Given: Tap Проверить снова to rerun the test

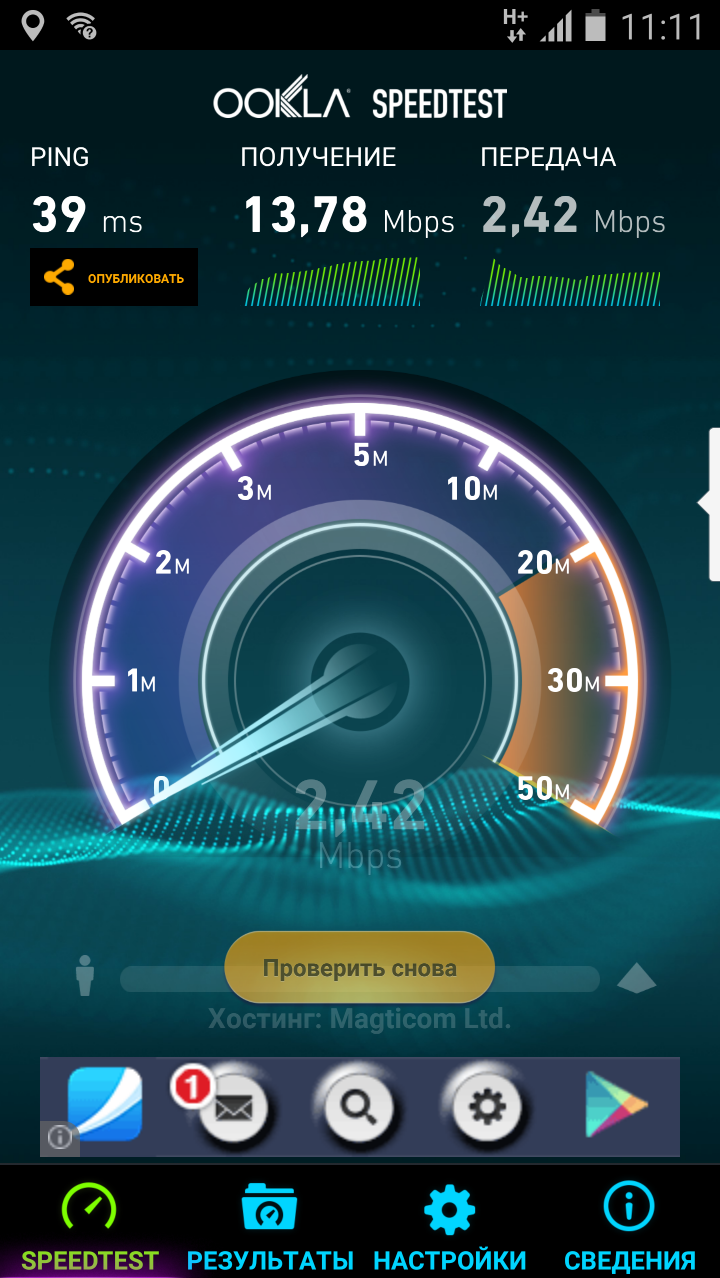Looking at the screenshot, I should pyautogui.click(x=359, y=968).
